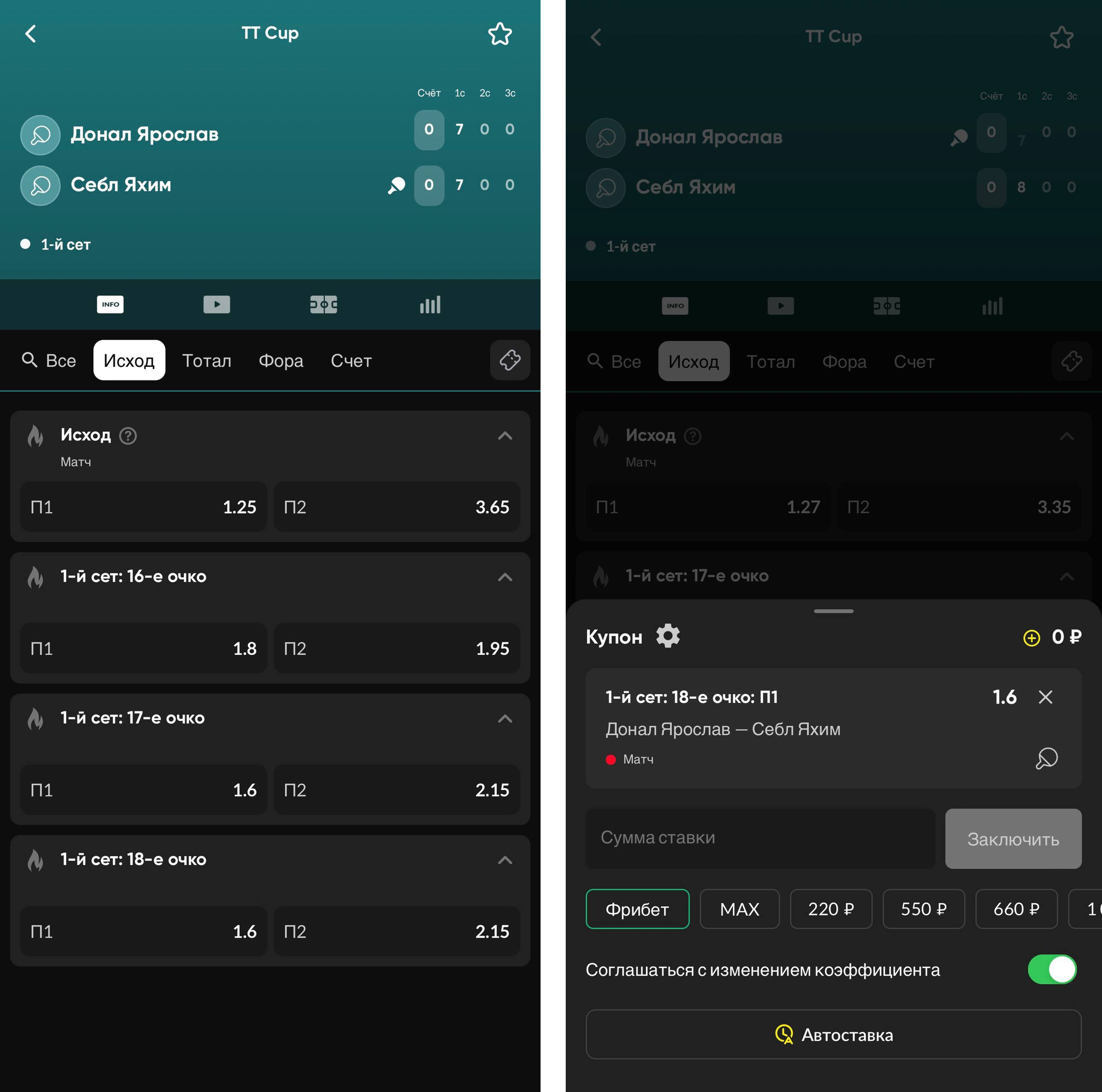Select the 550 ₽ quick amount
Screen dimensions: 1102x1092
[x=924, y=909]
